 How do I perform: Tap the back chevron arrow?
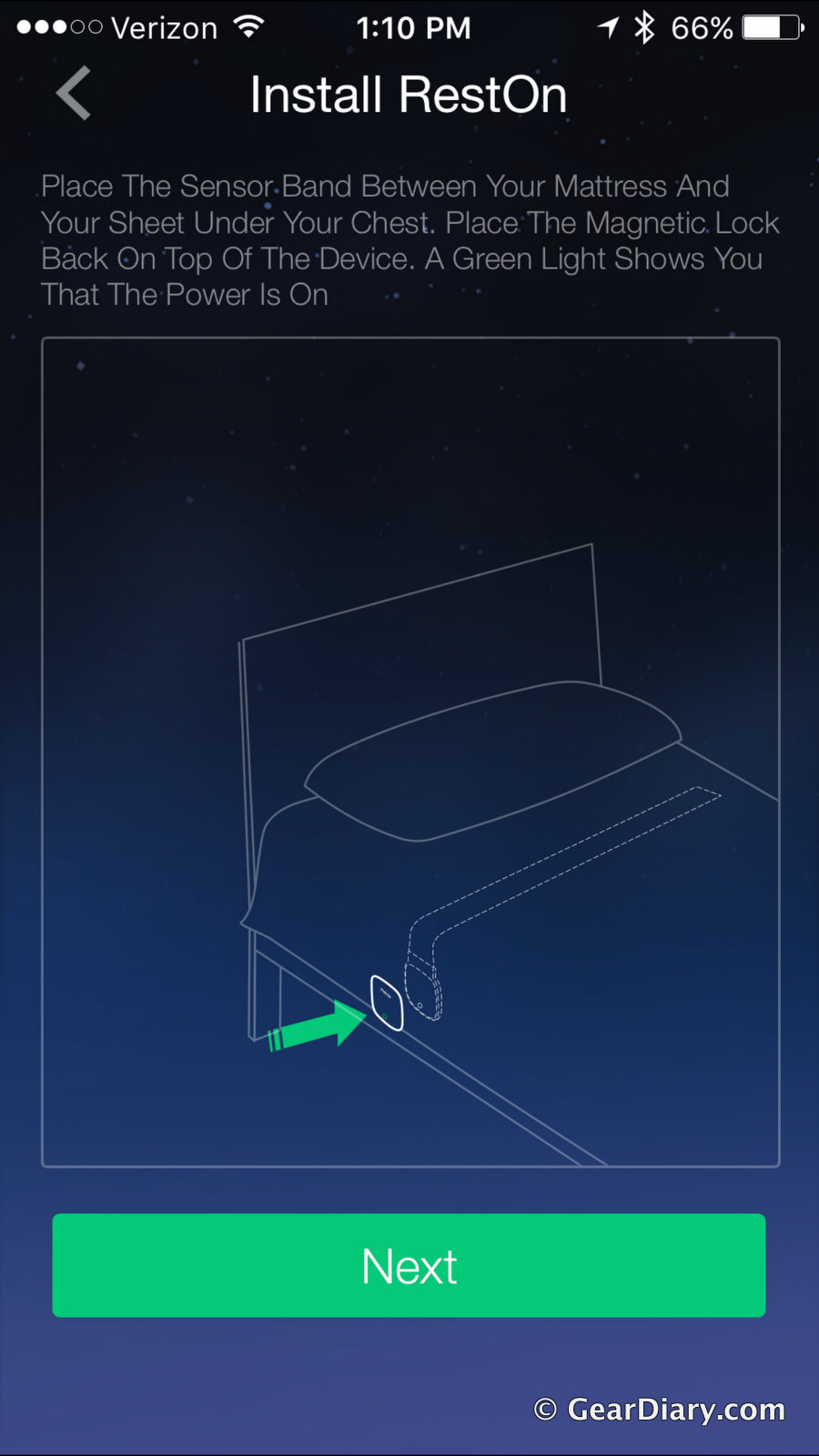tap(73, 92)
